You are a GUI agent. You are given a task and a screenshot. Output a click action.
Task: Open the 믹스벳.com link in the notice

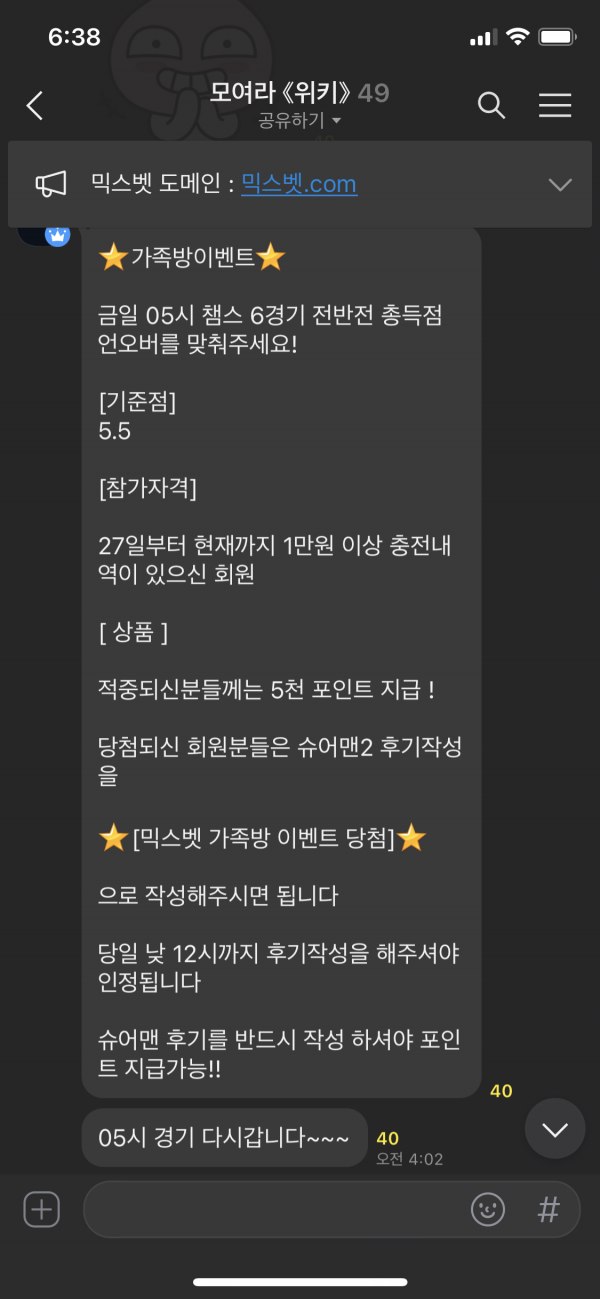(x=299, y=184)
